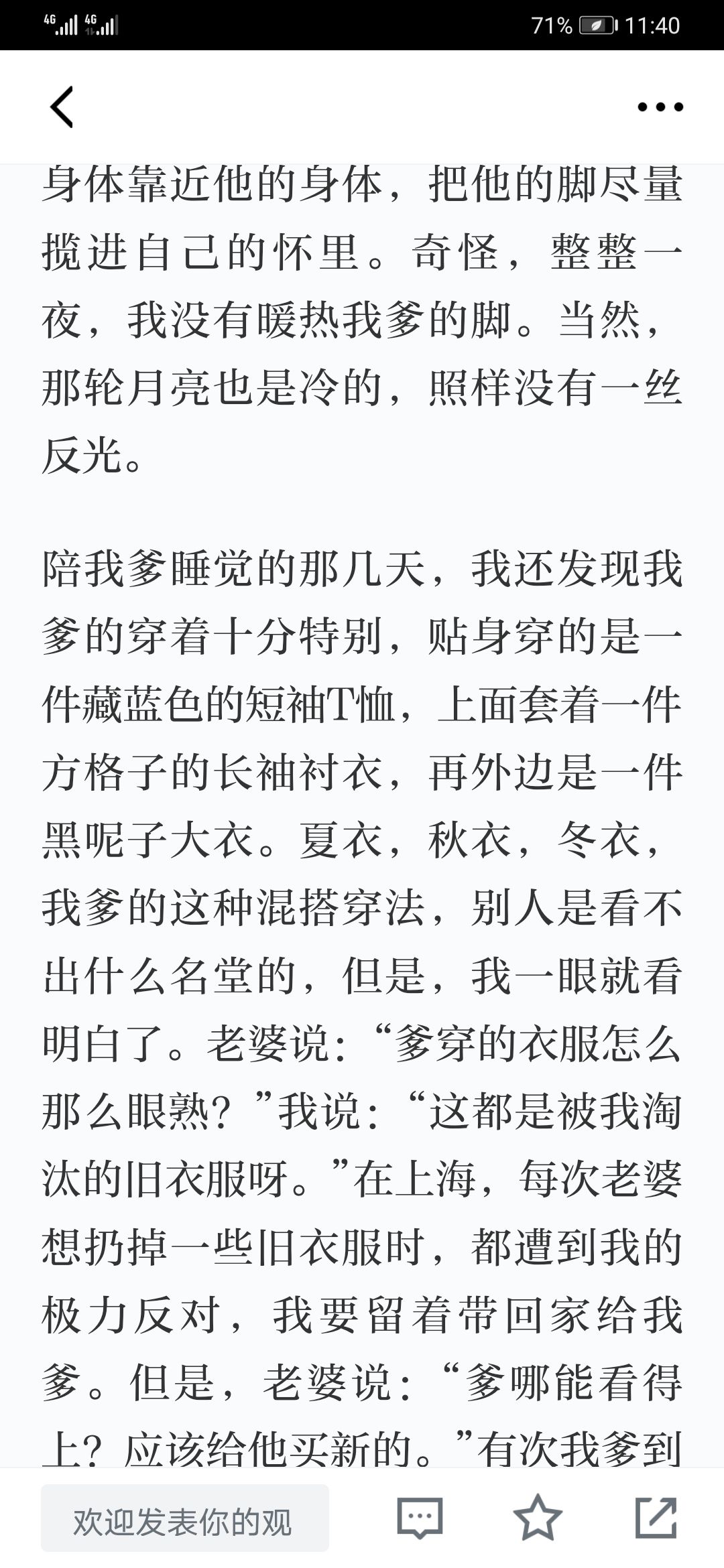Screen dimensions: 724x1568
Task: Favorite this article with the star icon
Action: [x=538, y=1518]
